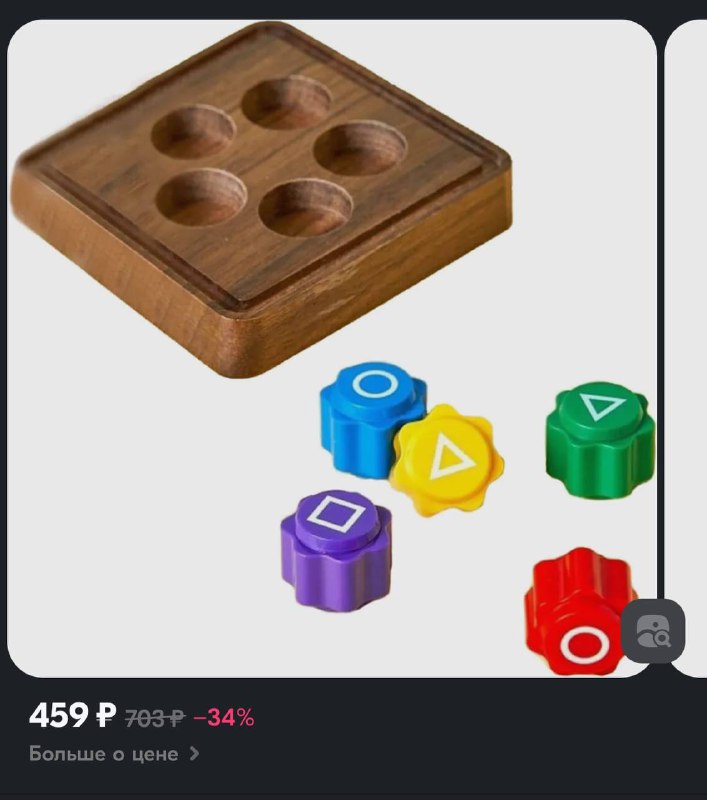Open the wooden puzzle product photo
Viewport: 707px width, 800px height.
330,340
